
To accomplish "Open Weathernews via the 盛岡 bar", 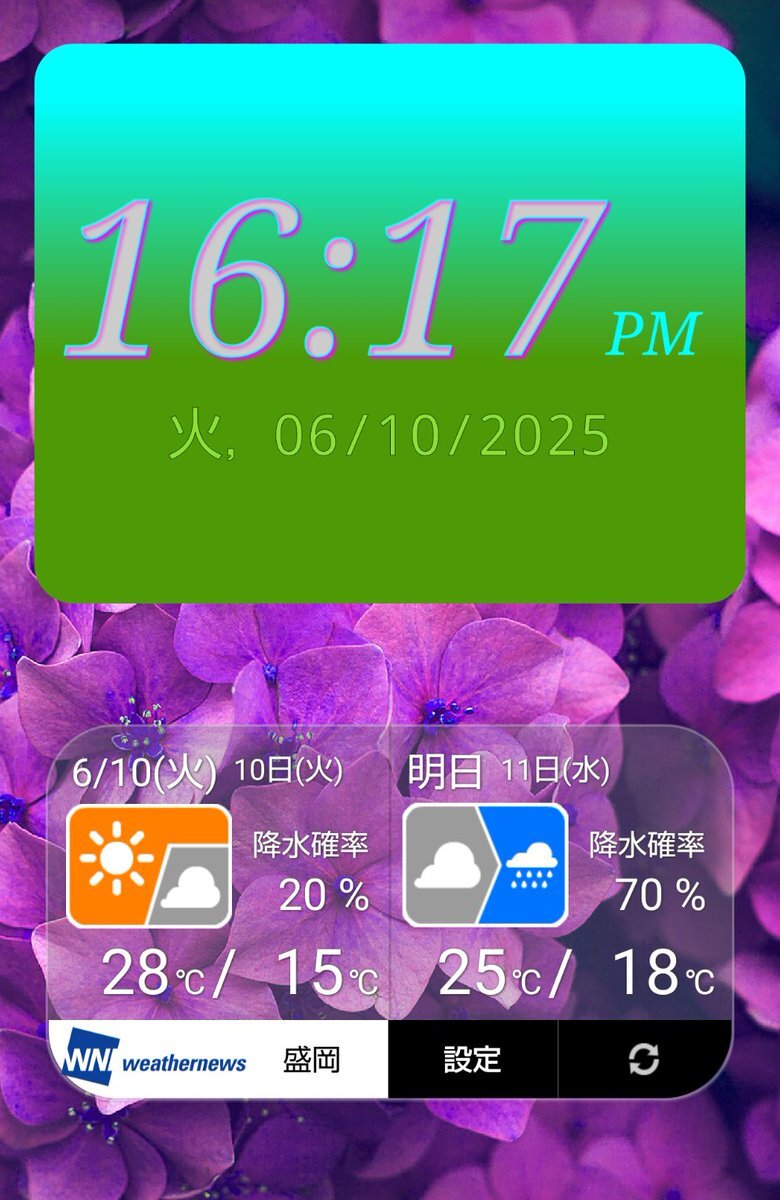I will (219, 1060).
